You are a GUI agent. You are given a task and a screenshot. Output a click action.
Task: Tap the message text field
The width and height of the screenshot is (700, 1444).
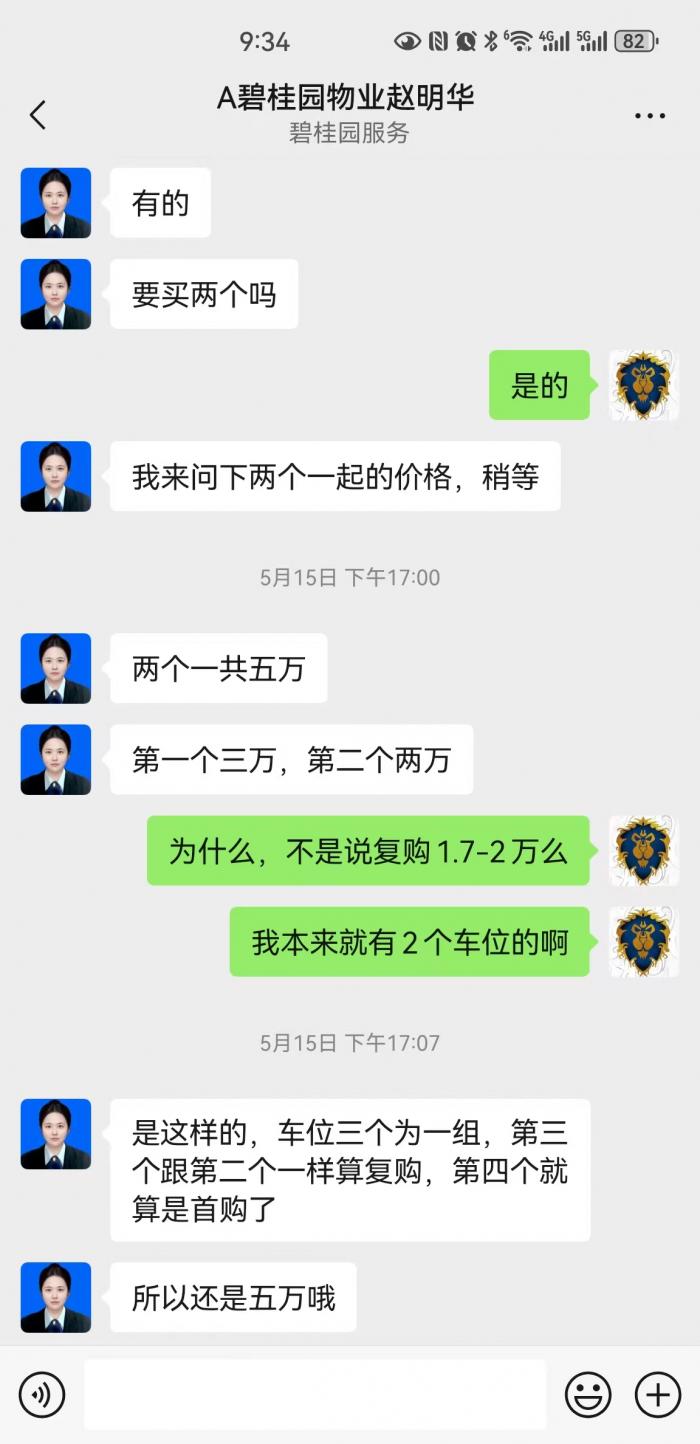pyautogui.click(x=315, y=1394)
